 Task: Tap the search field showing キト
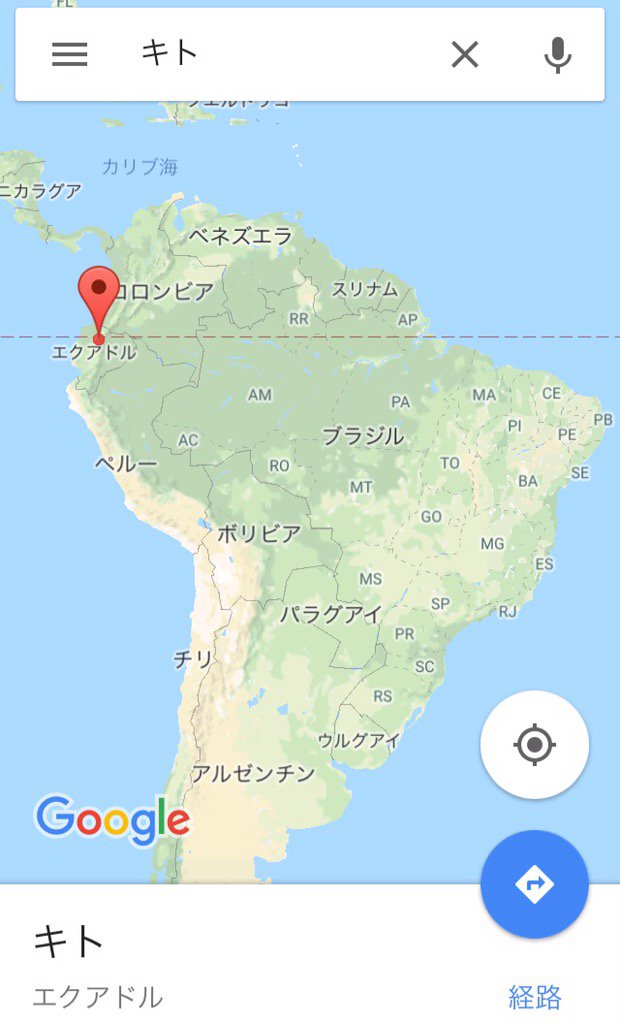click(280, 54)
